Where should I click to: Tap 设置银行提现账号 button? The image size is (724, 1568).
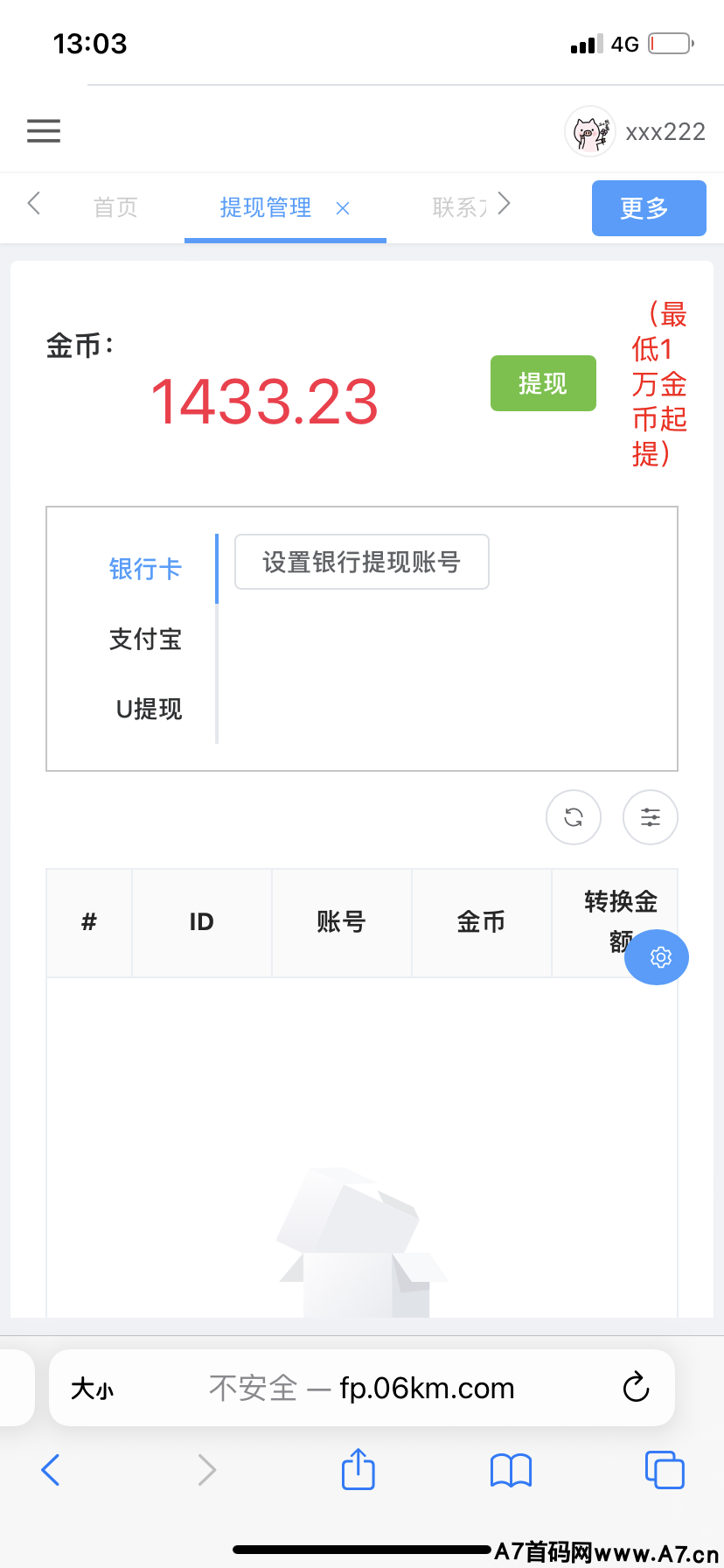pyautogui.click(x=361, y=562)
